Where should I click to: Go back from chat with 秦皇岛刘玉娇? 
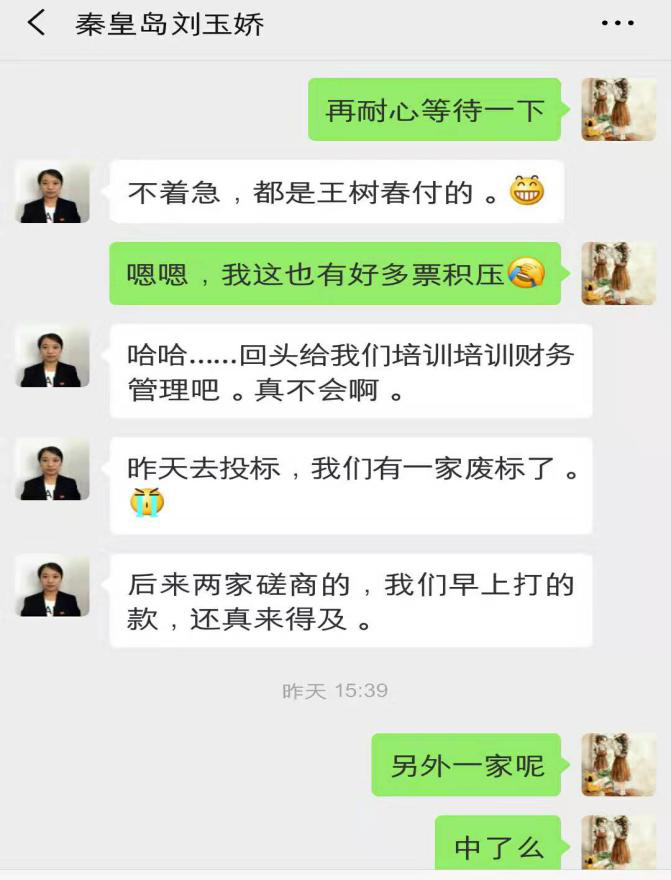tap(36, 23)
